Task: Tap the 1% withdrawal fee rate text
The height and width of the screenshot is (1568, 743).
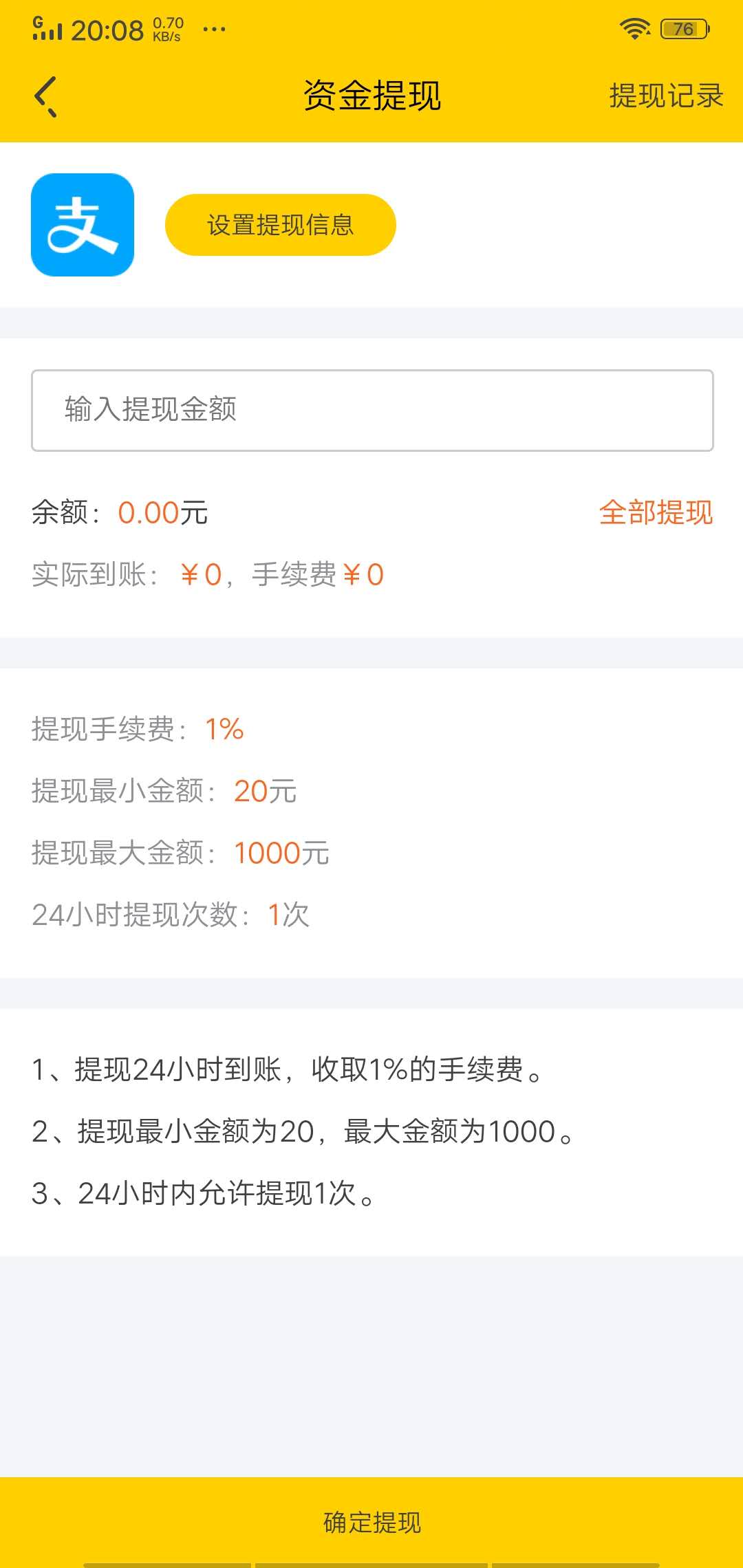Action: pyautogui.click(x=225, y=729)
